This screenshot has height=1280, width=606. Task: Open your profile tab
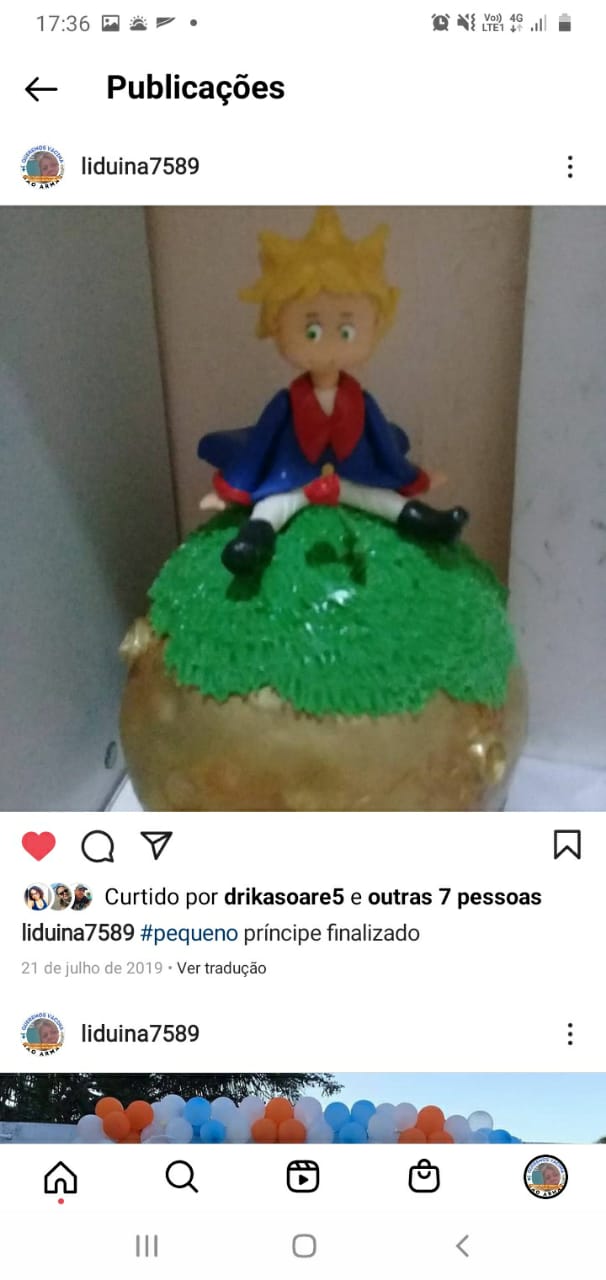pos(545,1177)
